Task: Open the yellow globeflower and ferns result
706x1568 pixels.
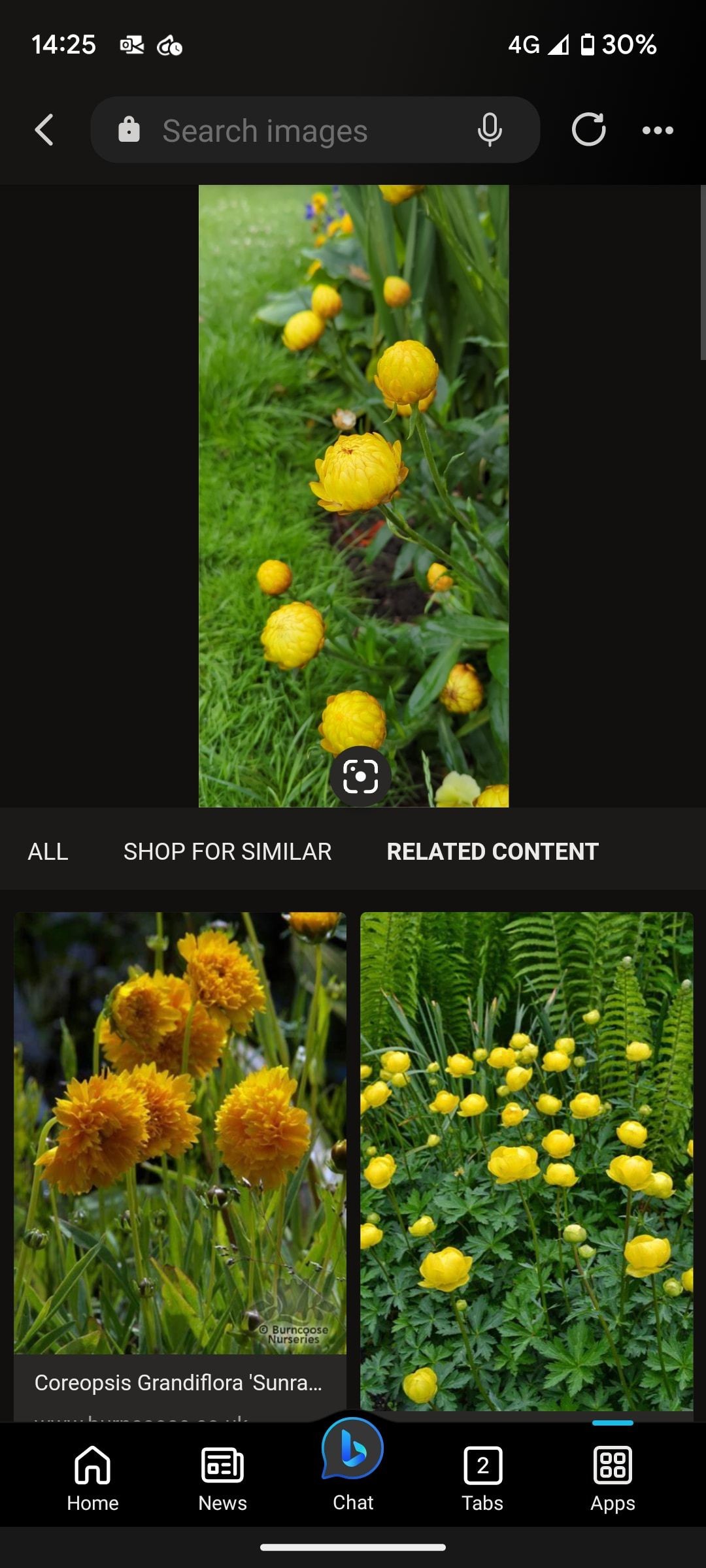Action: 526,1162
